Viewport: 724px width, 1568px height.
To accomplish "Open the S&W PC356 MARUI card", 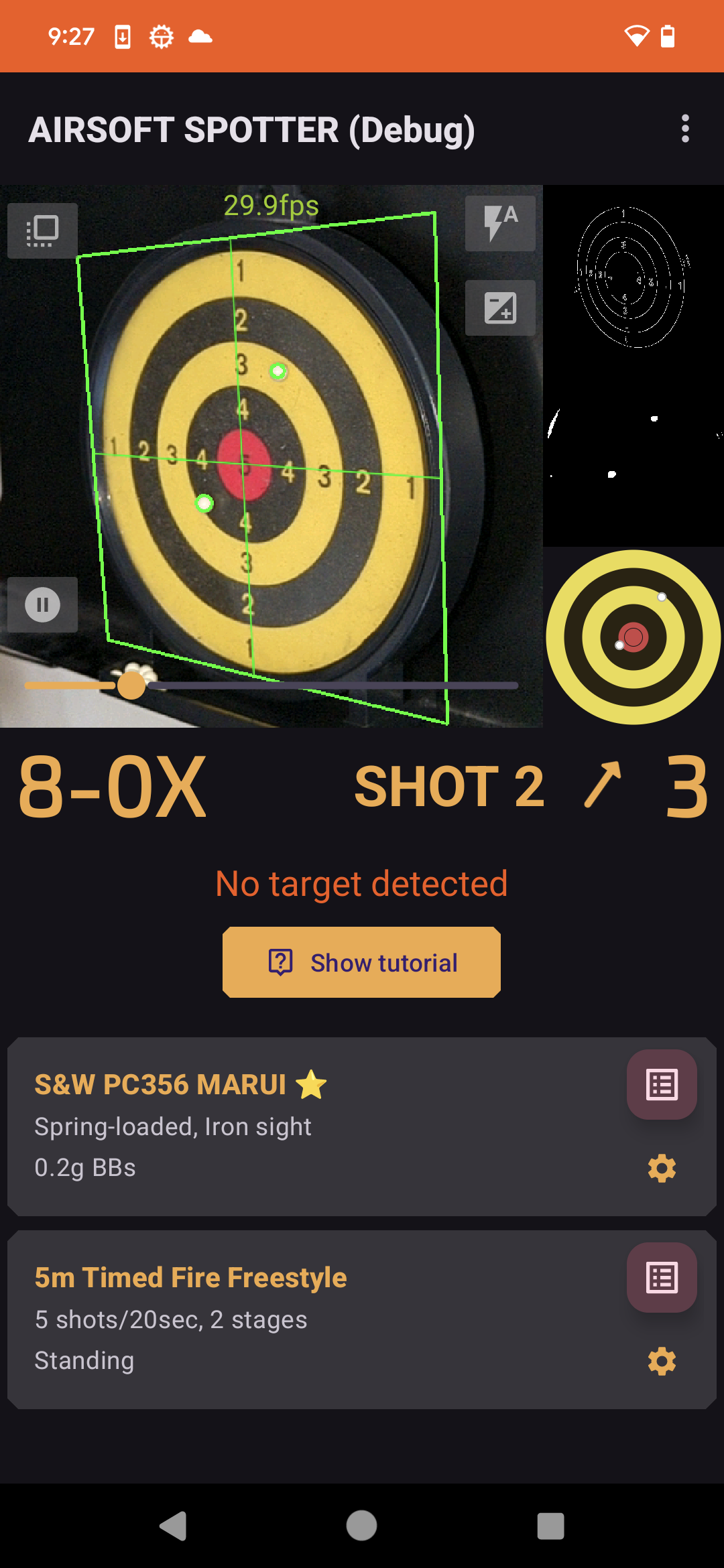I will (302, 1126).
